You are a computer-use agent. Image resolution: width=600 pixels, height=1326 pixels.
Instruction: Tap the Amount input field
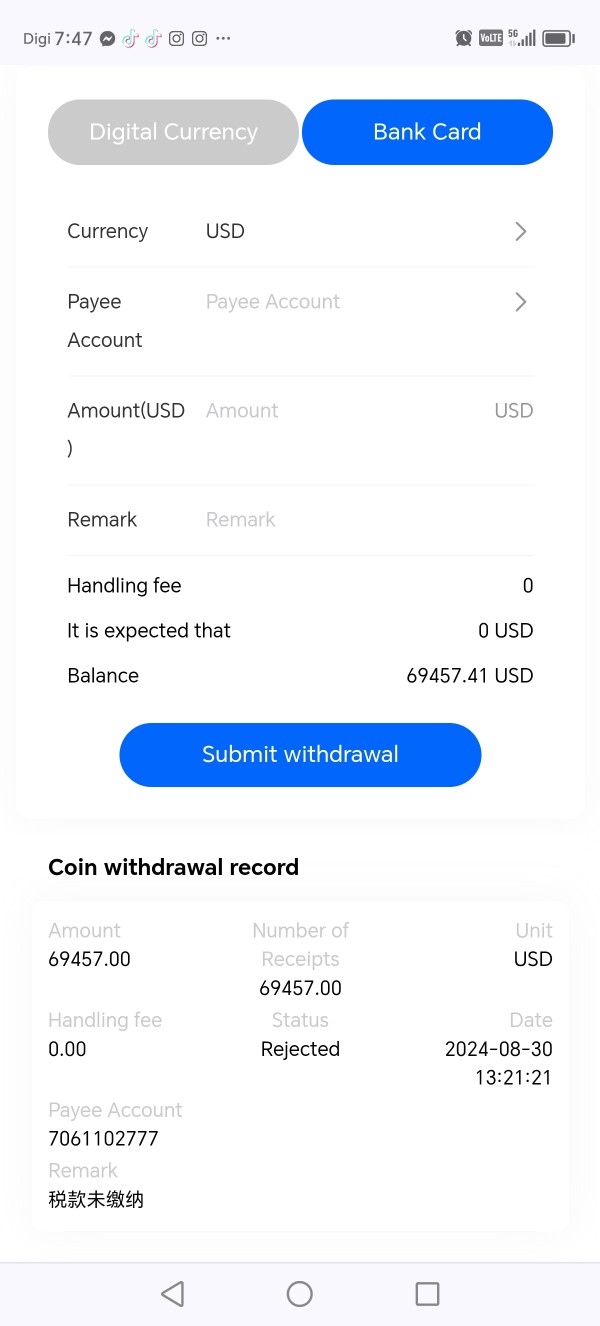tap(345, 411)
